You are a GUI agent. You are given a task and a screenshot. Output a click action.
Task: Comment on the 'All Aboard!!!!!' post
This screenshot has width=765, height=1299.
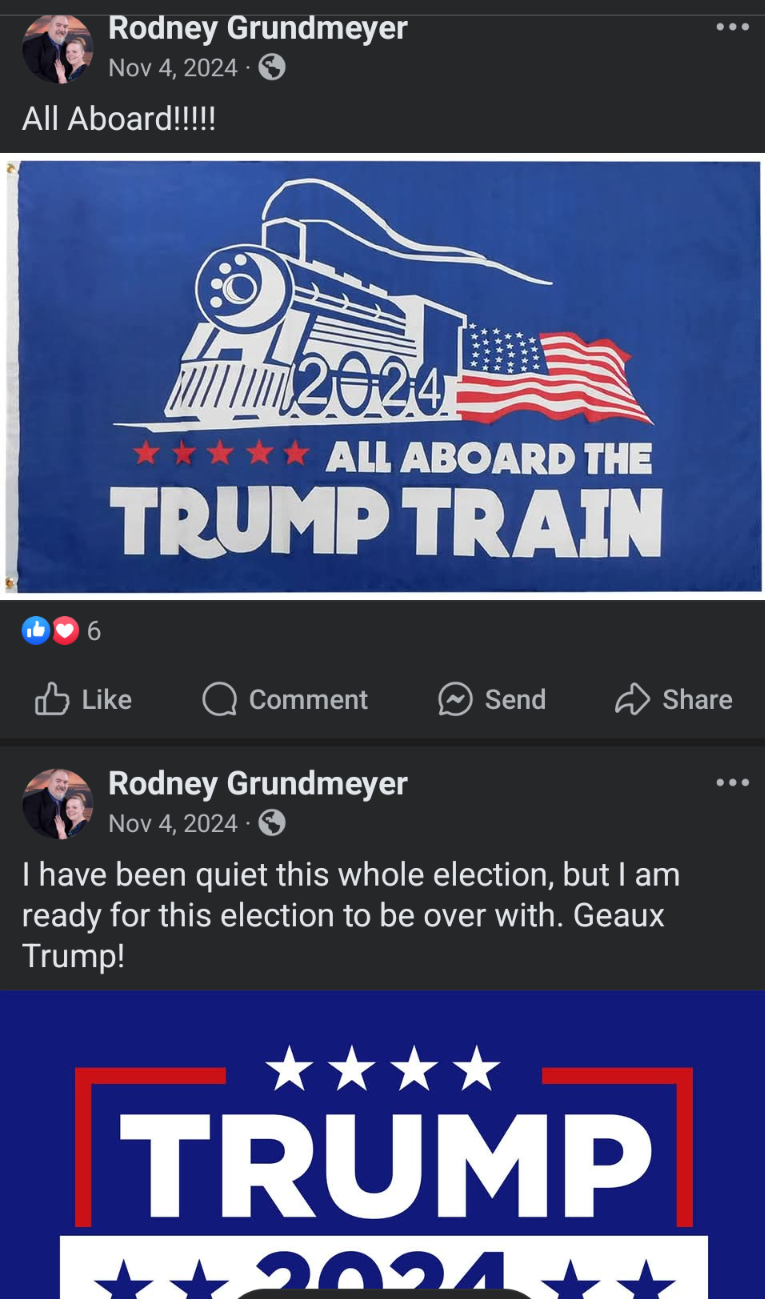coord(285,699)
